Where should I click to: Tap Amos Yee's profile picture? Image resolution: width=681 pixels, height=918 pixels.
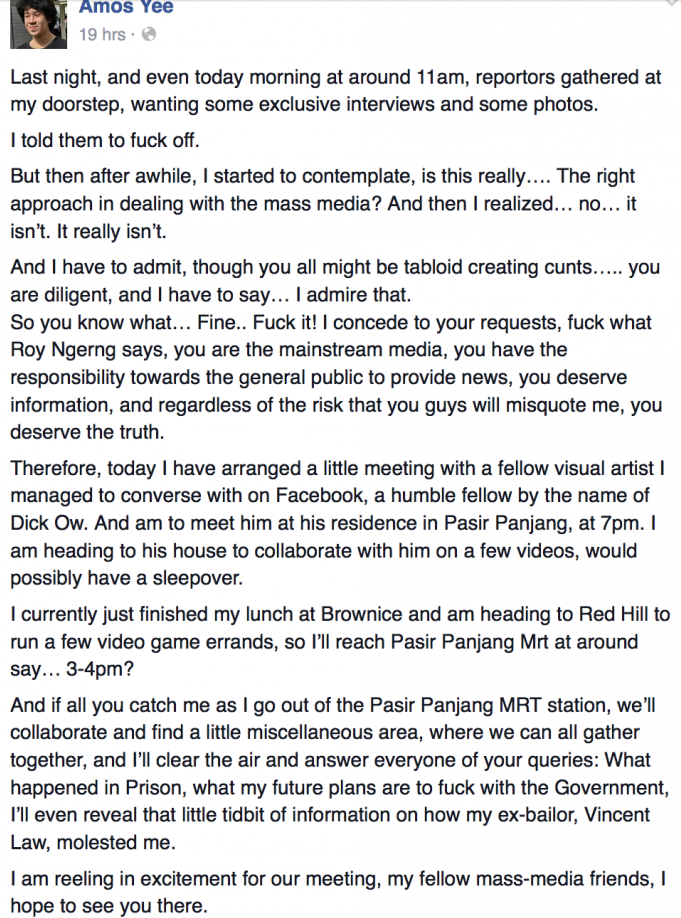[38, 24]
